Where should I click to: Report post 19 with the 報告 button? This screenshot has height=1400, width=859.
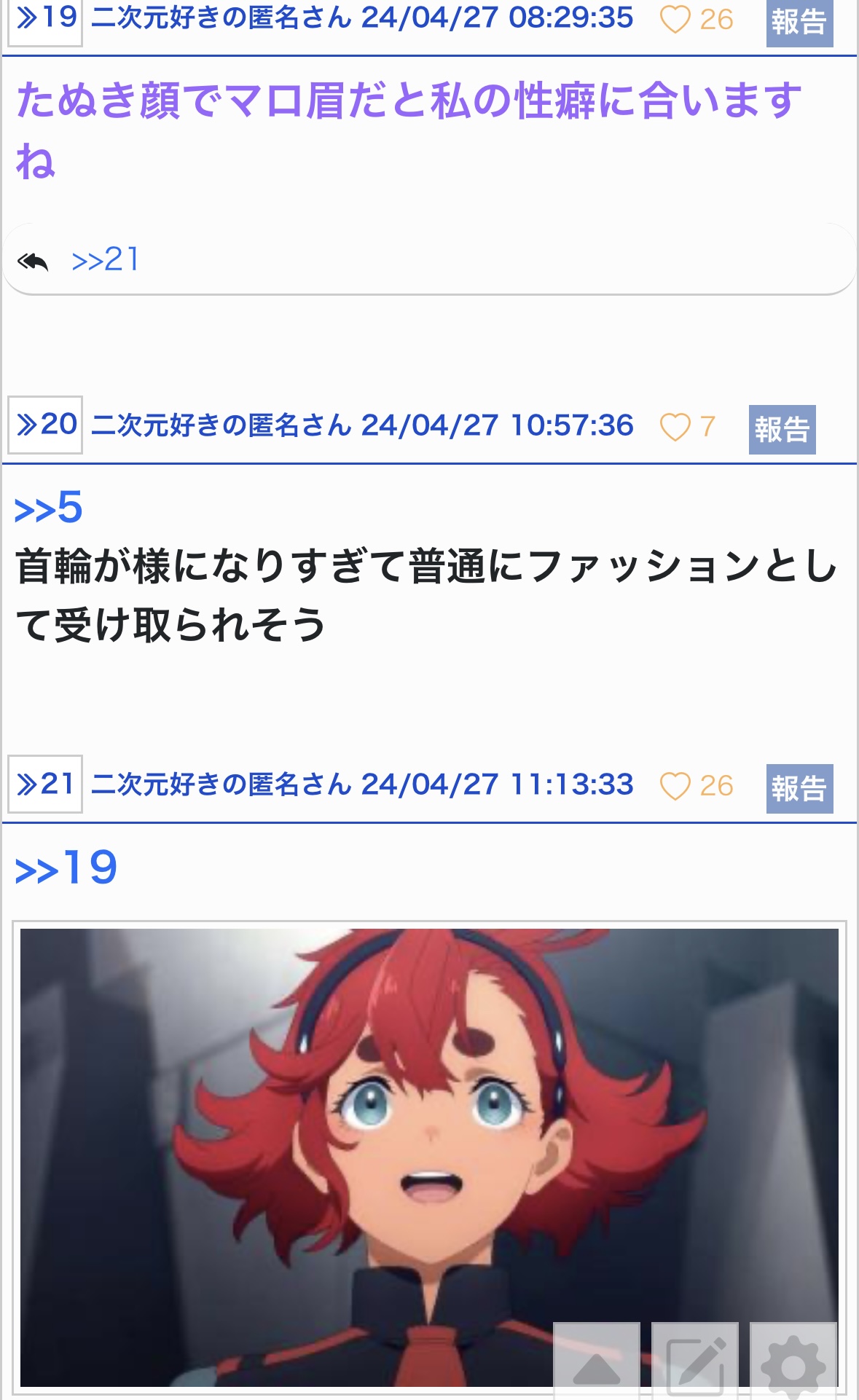799,22
